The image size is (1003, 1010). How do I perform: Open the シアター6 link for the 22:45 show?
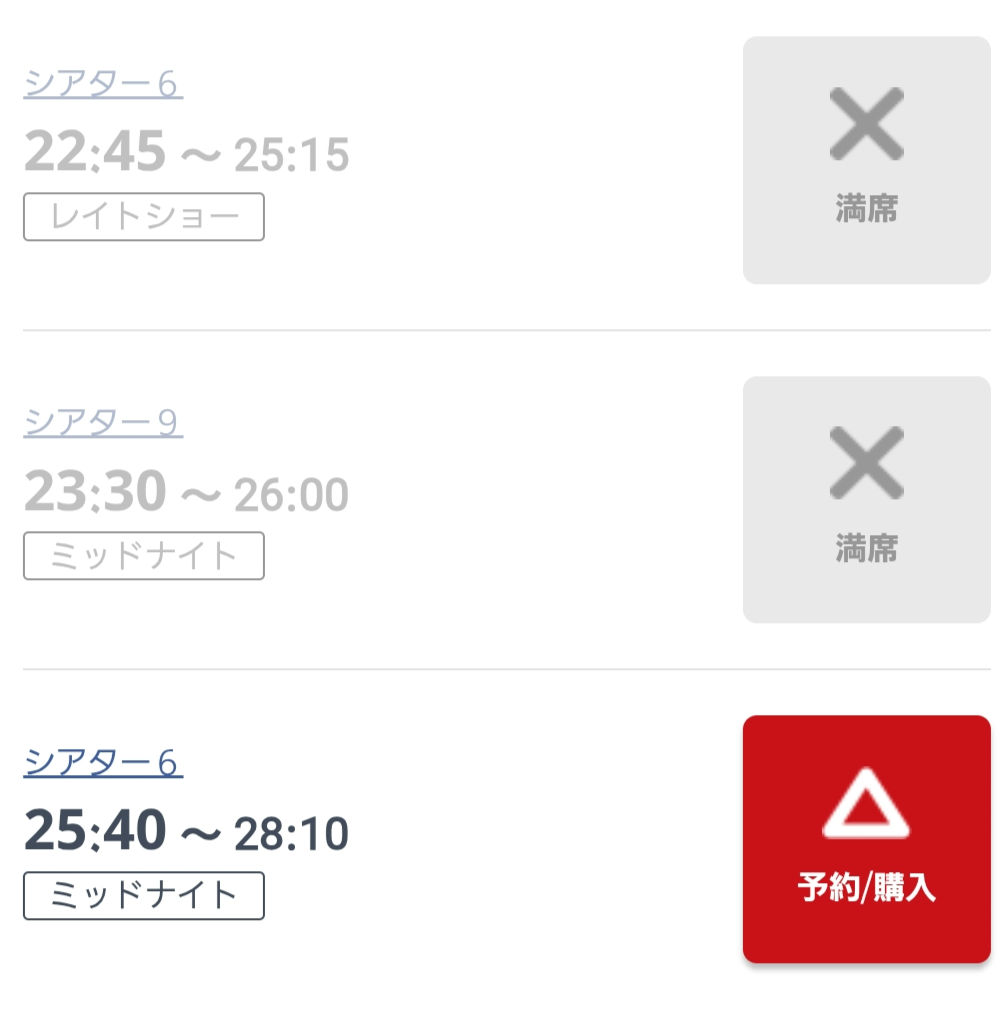coord(103,85)
